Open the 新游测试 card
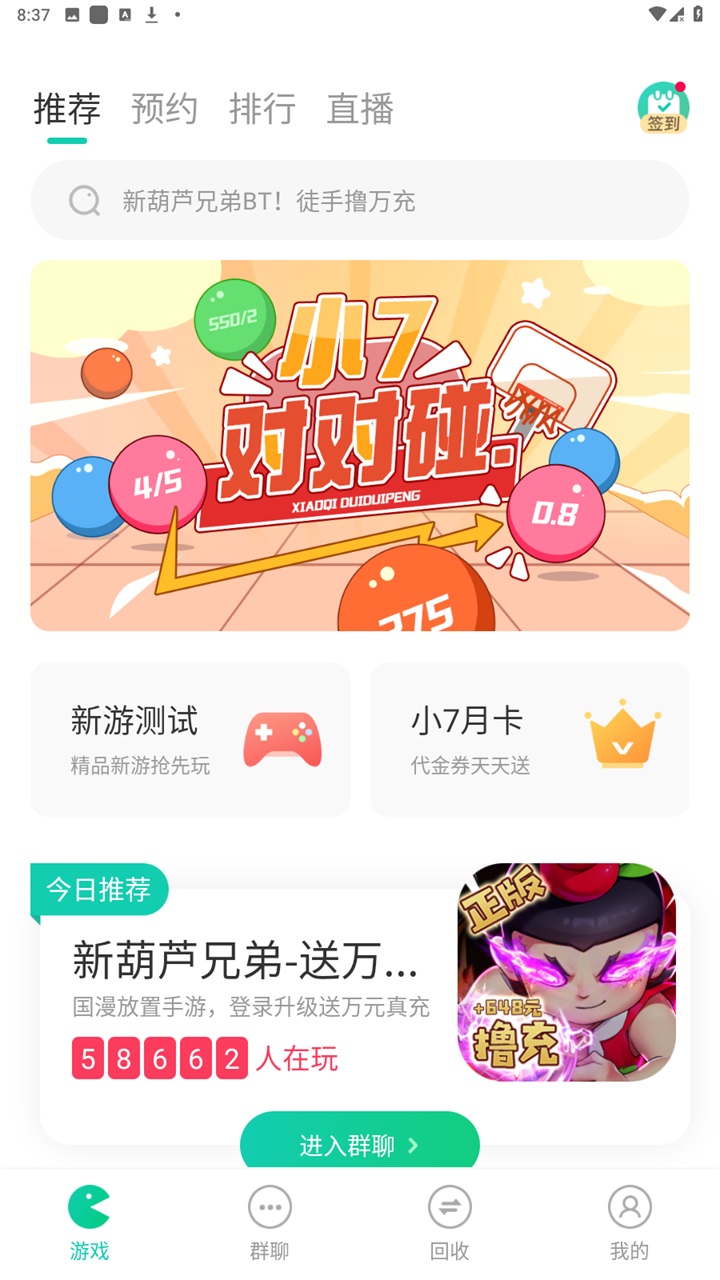 pos(190,739)
